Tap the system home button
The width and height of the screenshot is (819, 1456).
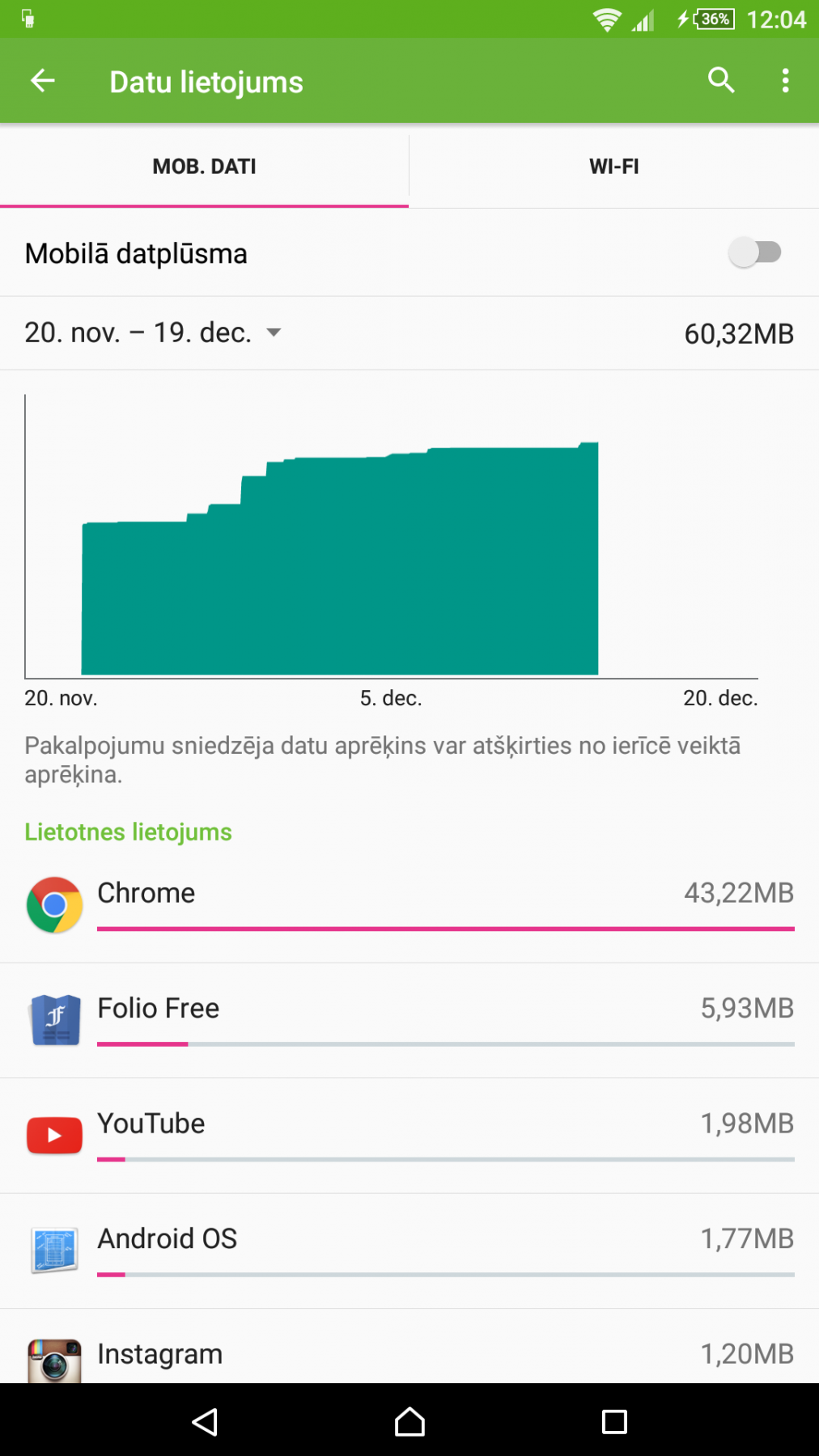point(409,1421)
